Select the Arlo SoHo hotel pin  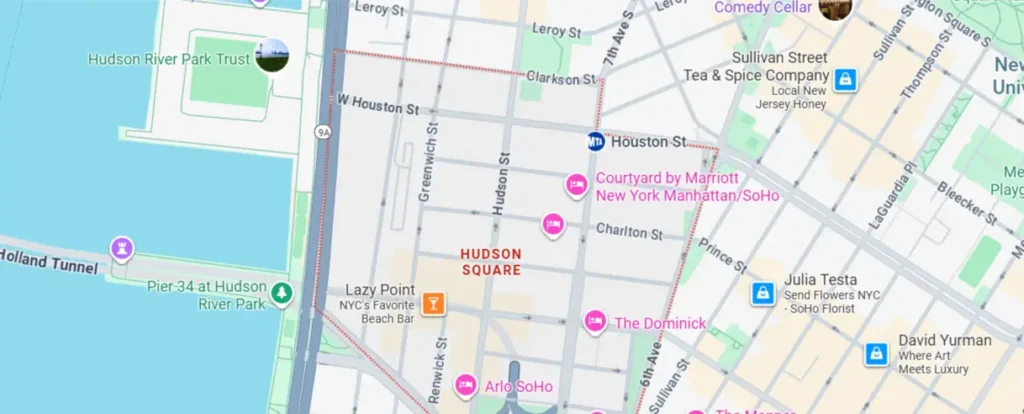click(x=466, y=384)
